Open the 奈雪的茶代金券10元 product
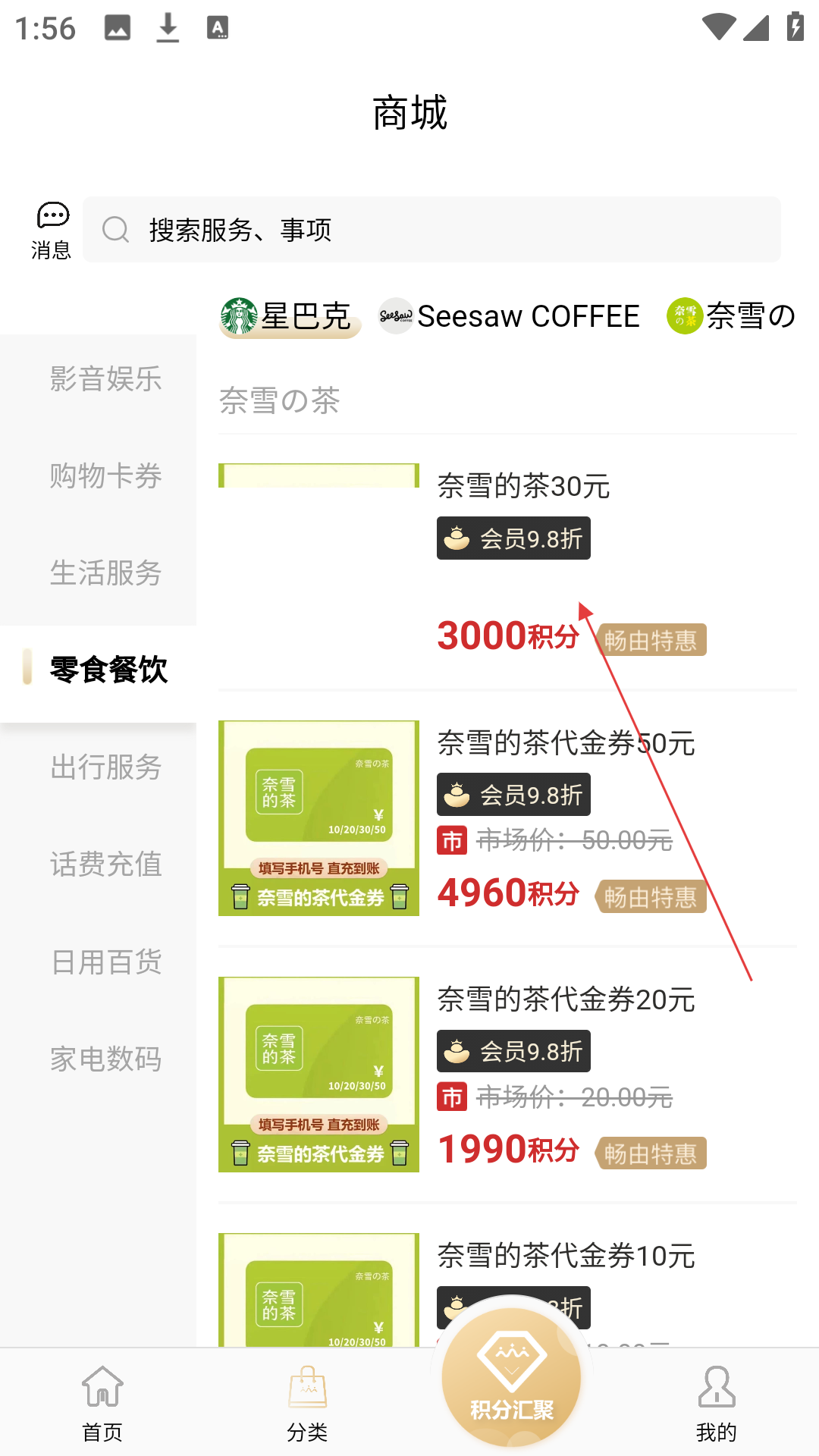Viewport: 819px width, 1456px height. tap(565, 1257)
